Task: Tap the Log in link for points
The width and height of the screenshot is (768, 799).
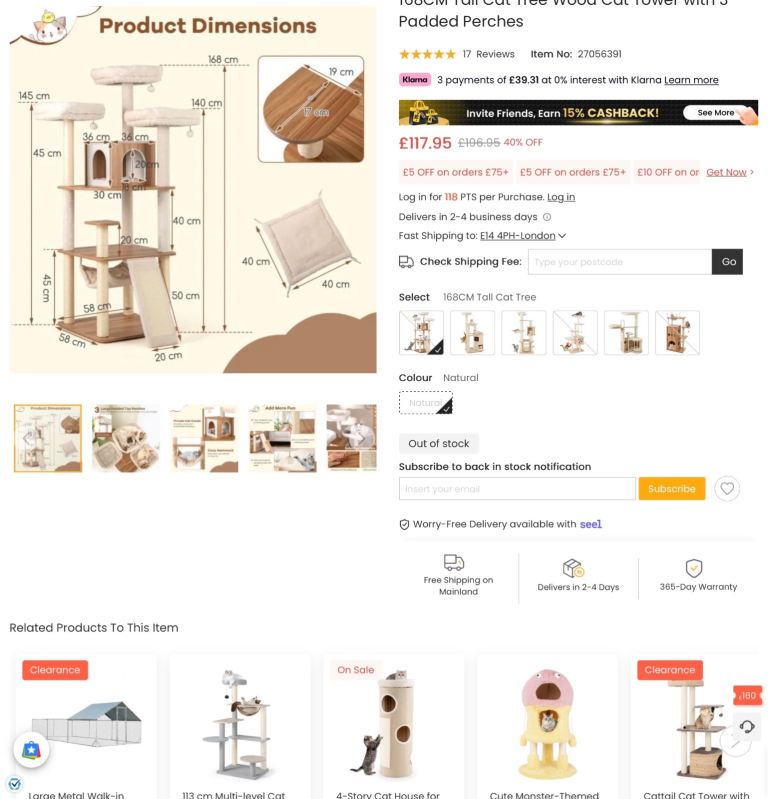Action: tap(560, 197)
